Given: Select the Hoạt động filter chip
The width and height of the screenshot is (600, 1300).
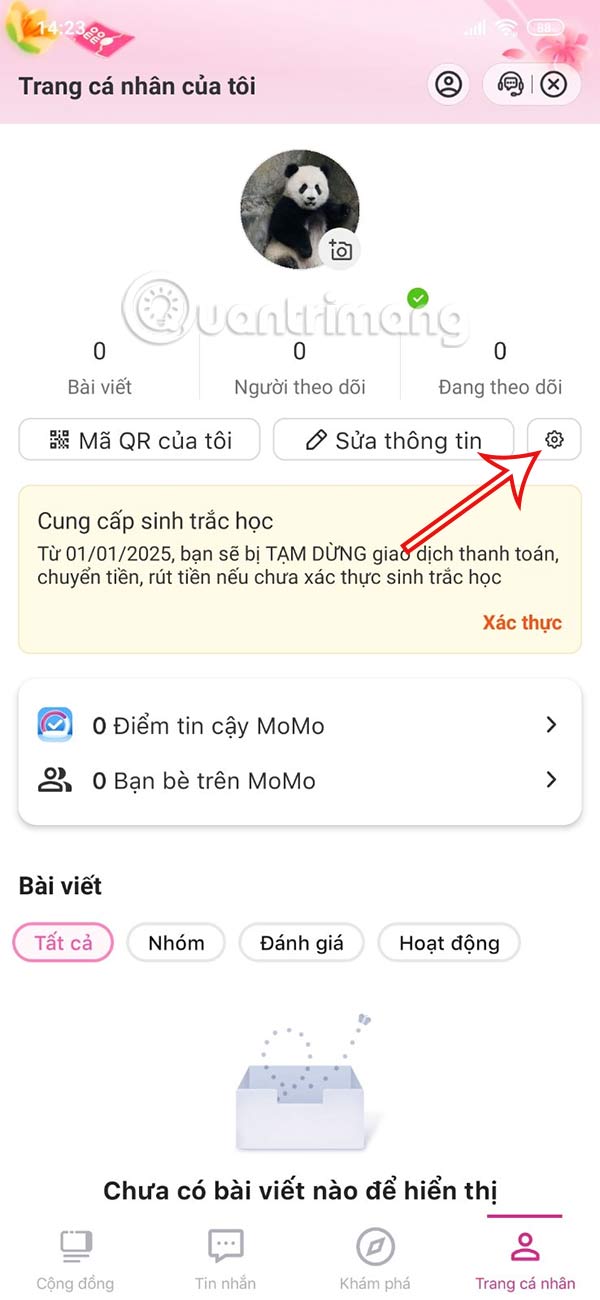Looking at the screenshot, I should point(448,943).
